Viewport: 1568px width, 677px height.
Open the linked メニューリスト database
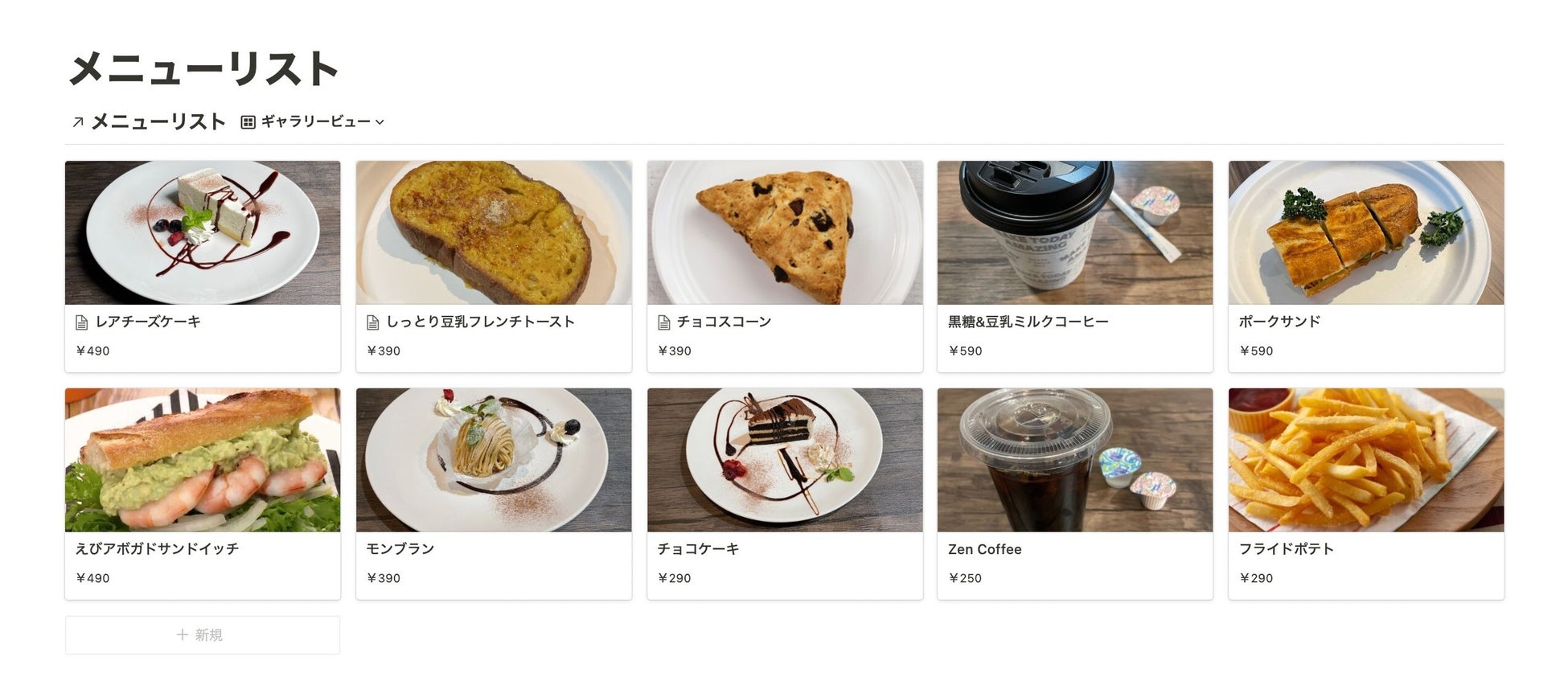(158, 122)
